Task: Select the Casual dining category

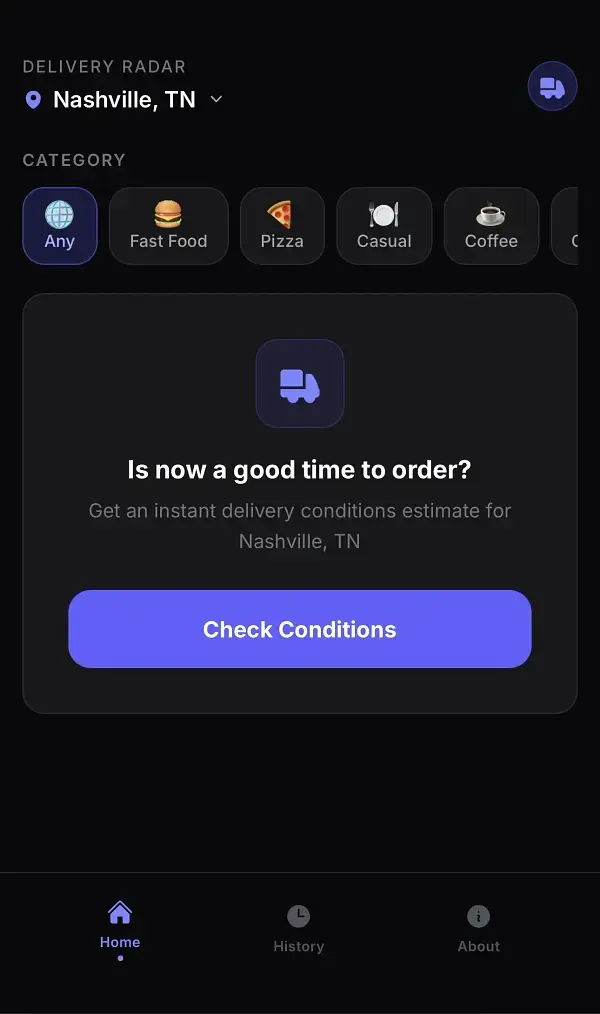Action: click(384, 226)
